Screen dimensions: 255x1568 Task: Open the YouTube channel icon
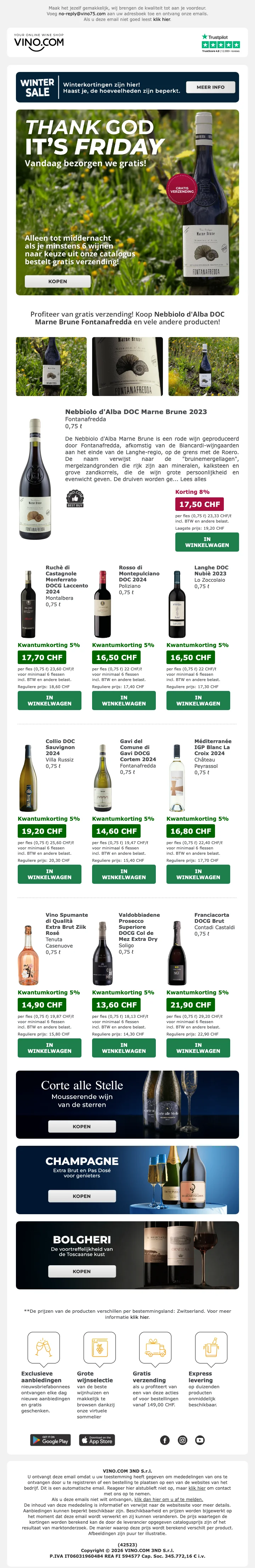[200, 1440]
